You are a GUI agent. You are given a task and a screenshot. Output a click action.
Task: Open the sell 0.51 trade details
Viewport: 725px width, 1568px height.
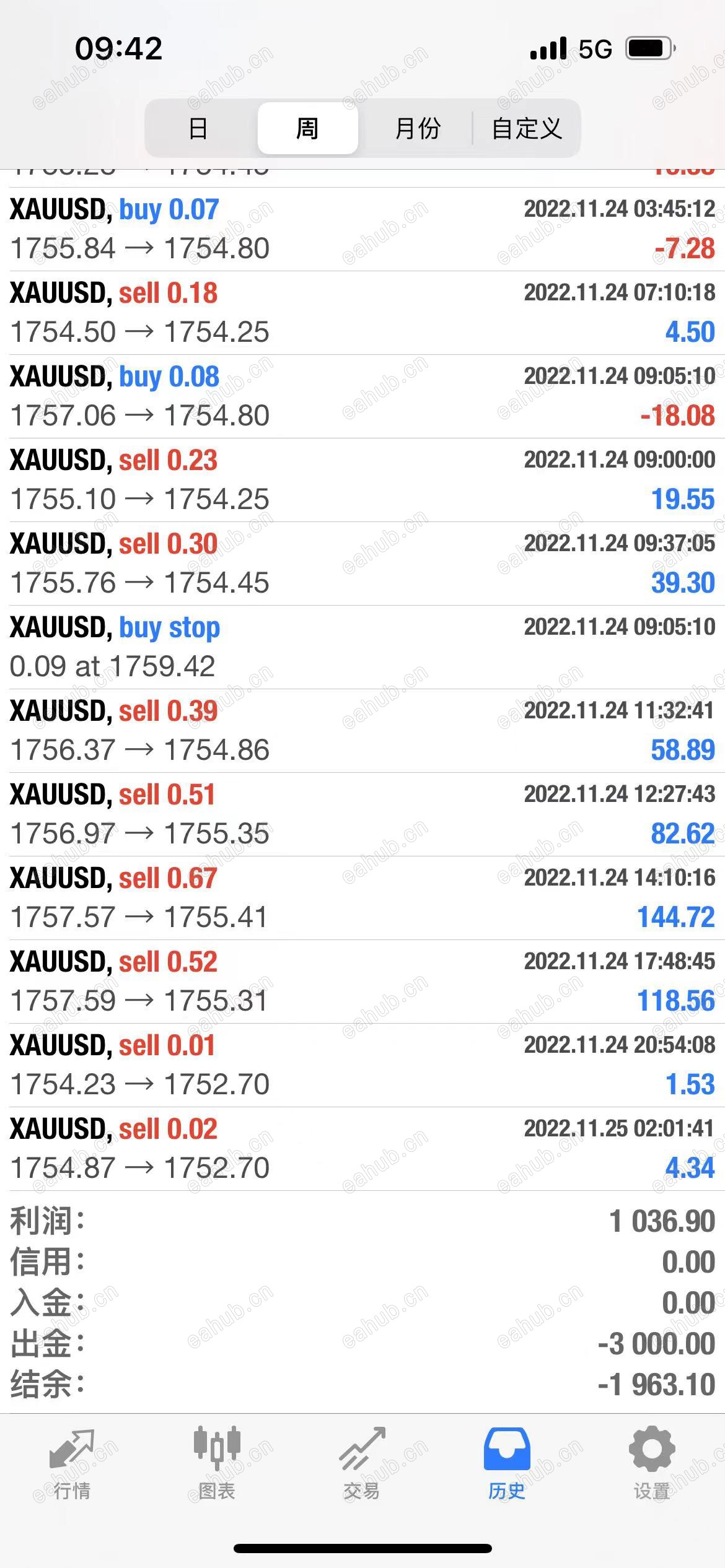(x=362, y=814)
